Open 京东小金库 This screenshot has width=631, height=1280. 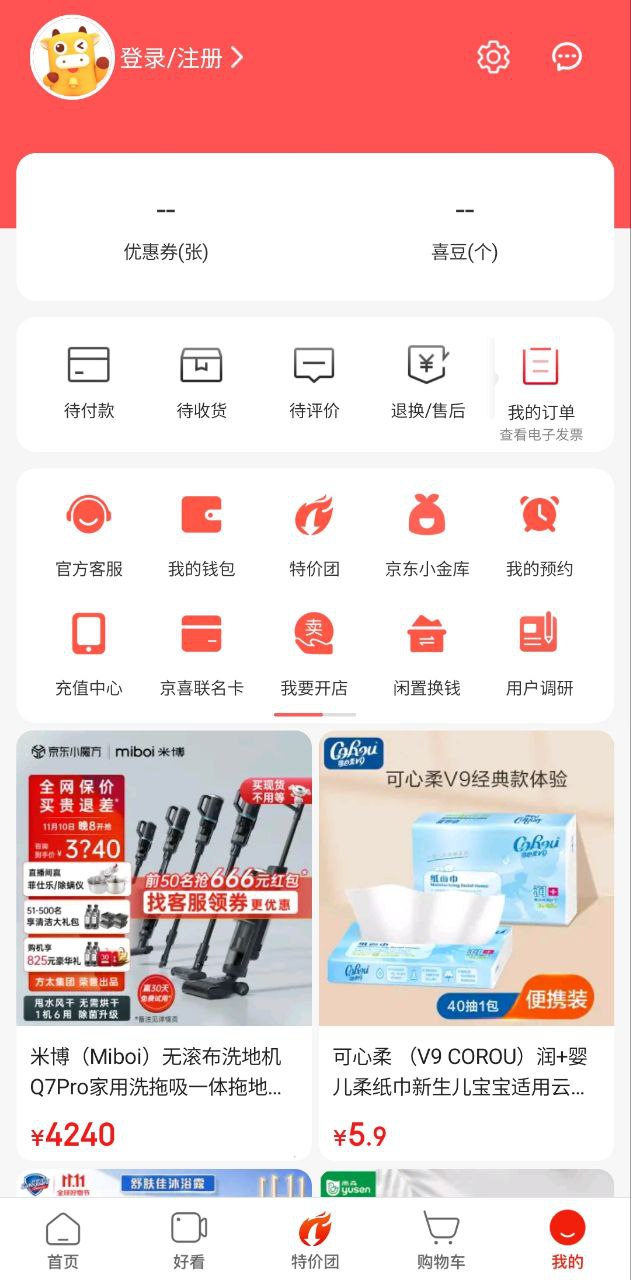point(427,537)
